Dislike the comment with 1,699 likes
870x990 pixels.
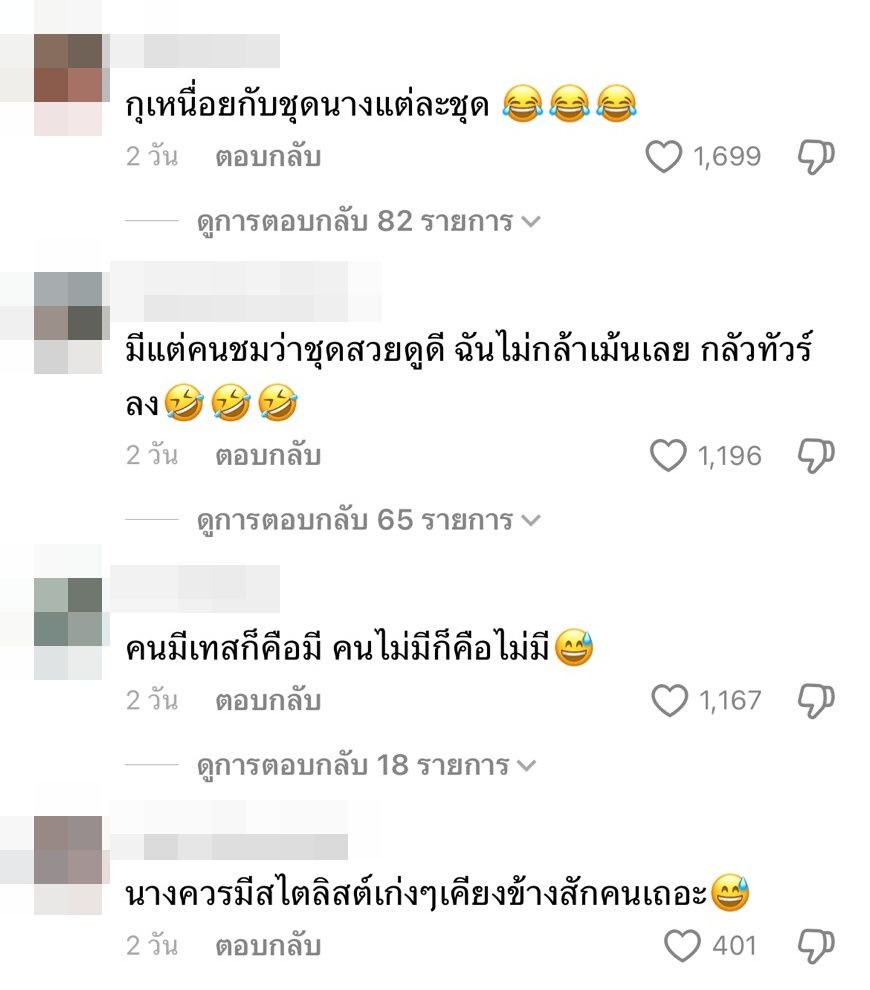click(x=816, y=157)
